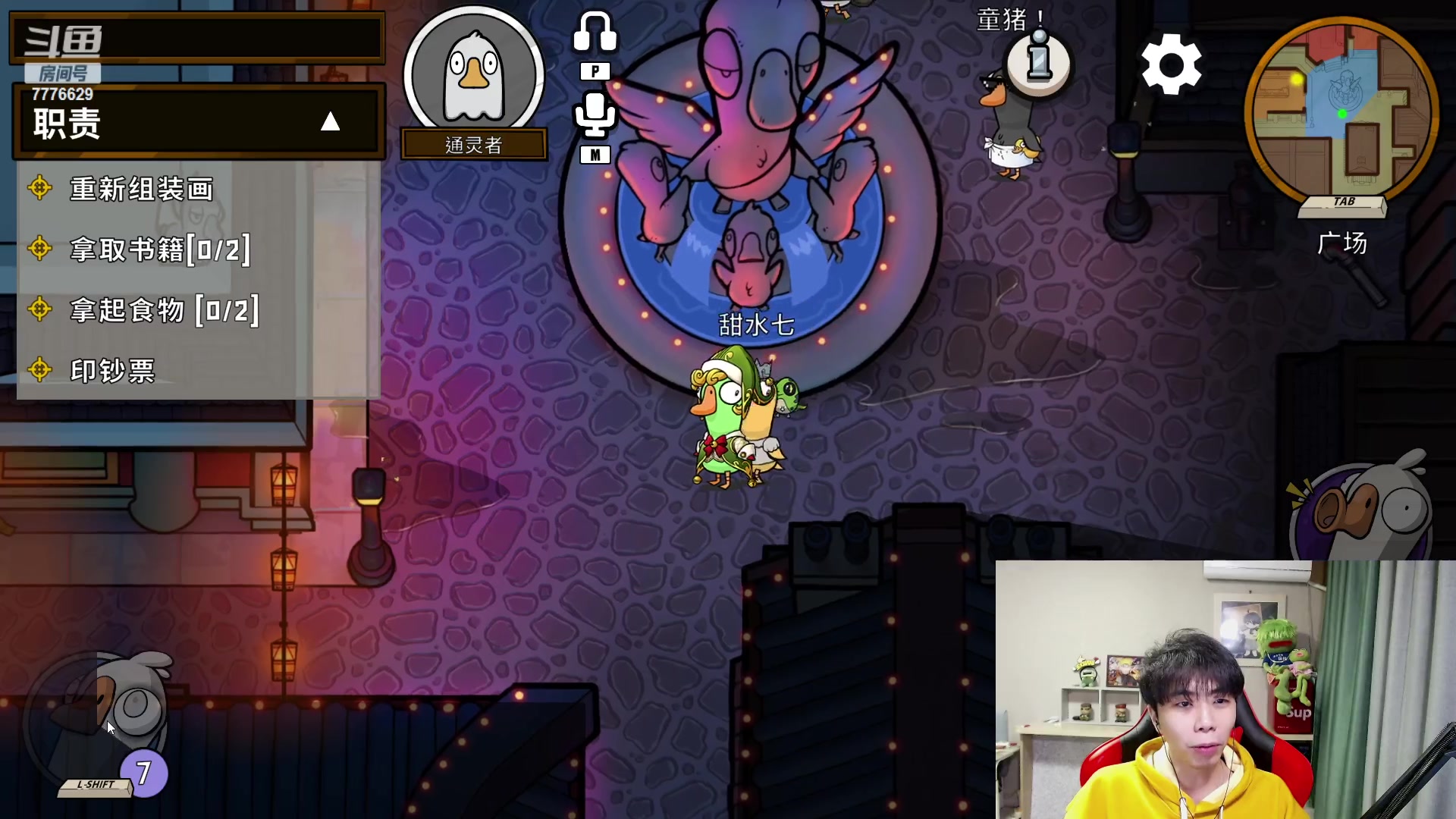Toggle the microphone icon
The width and height of the screenshot is (1456, 819).
click(595, 115)
